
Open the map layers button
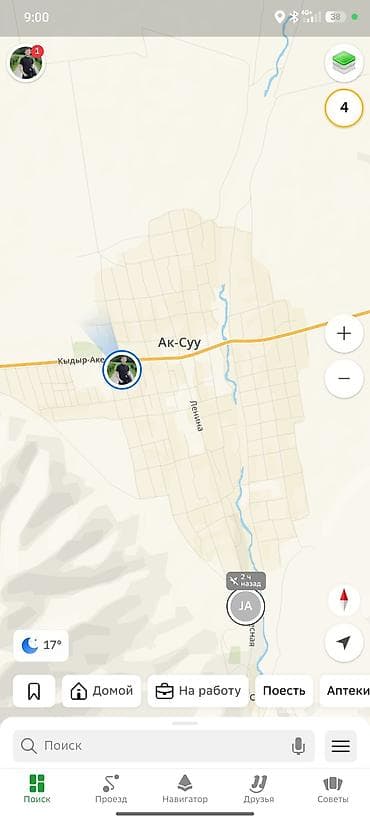tap(344, 63)
